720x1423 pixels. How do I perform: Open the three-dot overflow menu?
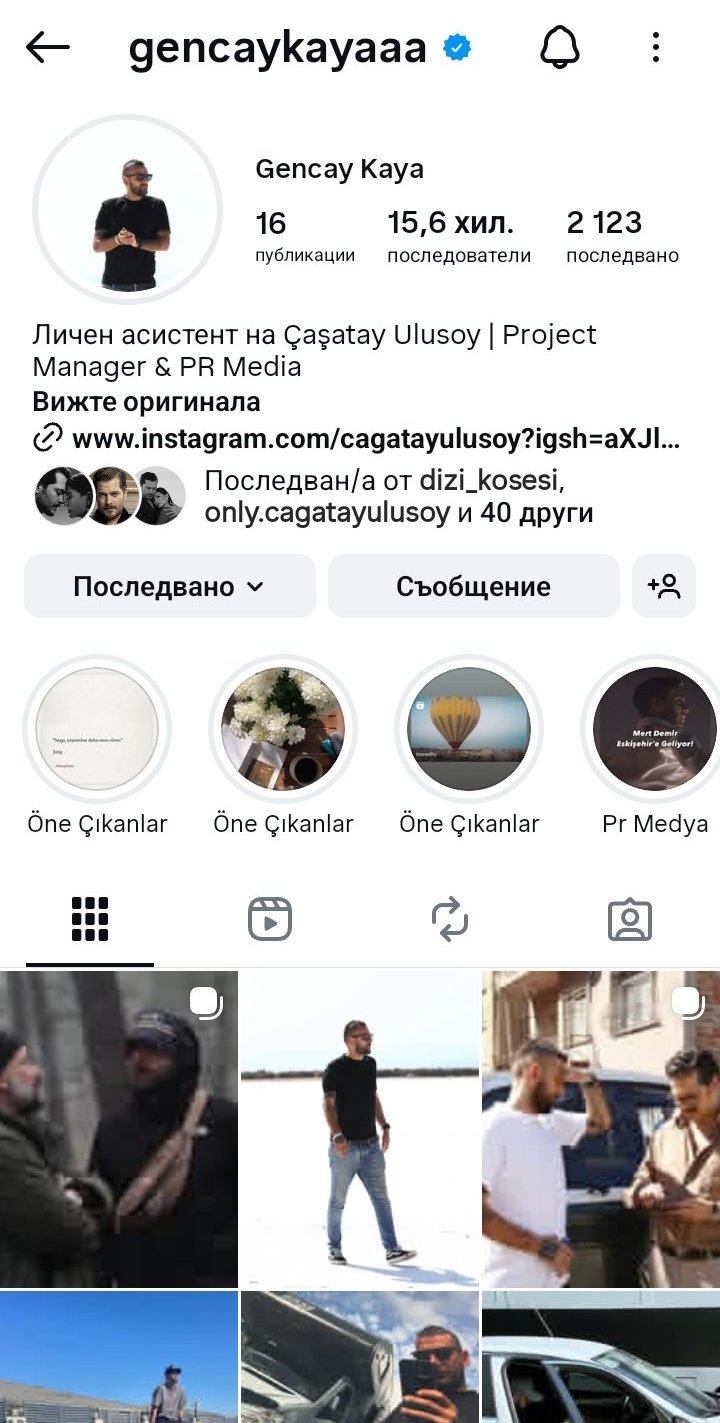pyautogui.click(x=655, y=47)
